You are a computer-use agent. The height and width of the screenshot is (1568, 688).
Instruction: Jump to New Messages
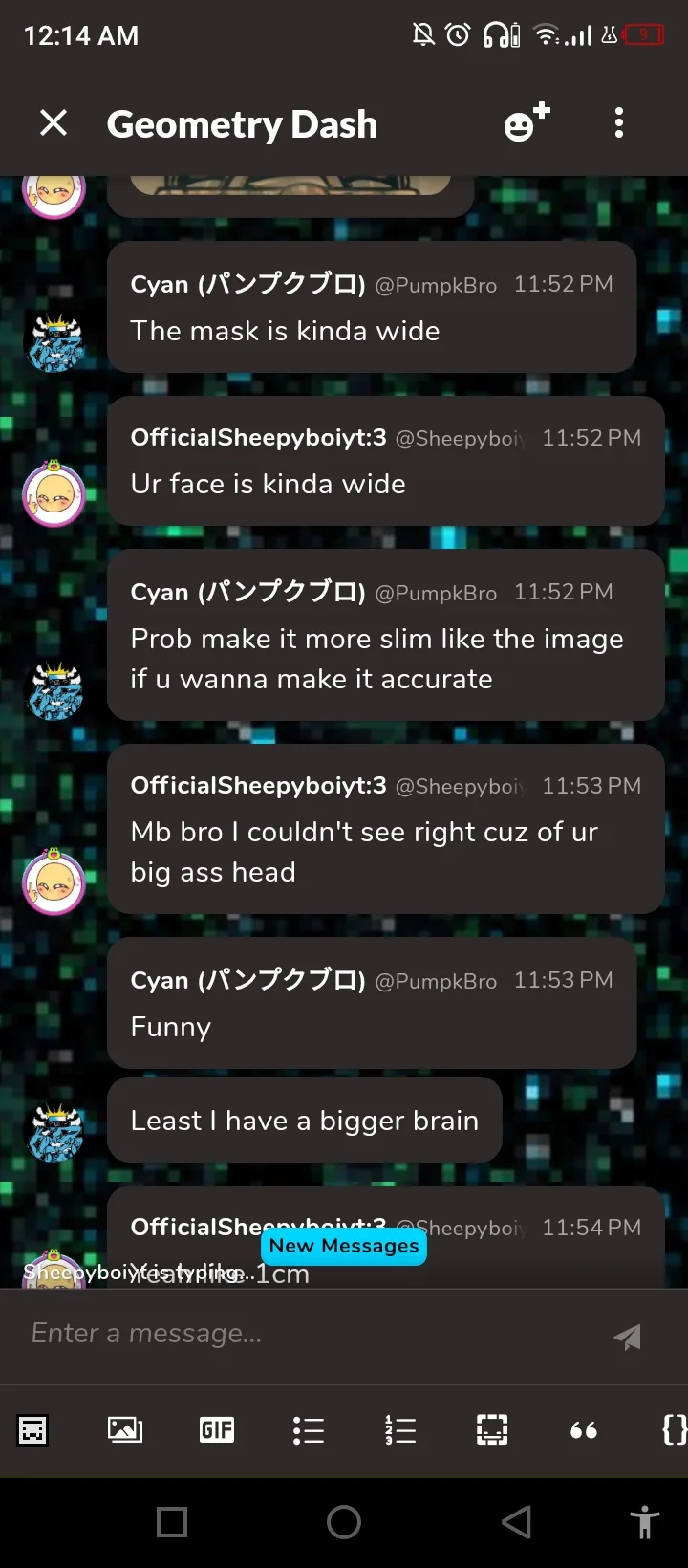(344, 1246)
